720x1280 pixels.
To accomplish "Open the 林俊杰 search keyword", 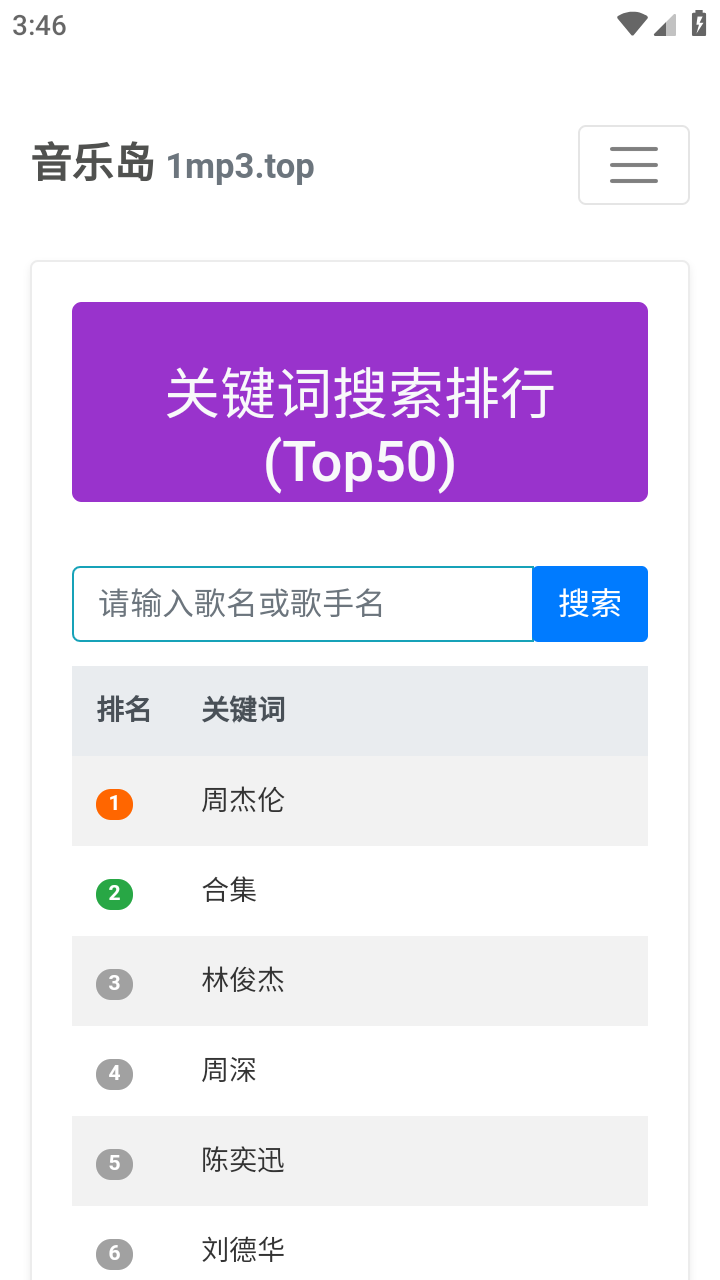I will 242,981.
